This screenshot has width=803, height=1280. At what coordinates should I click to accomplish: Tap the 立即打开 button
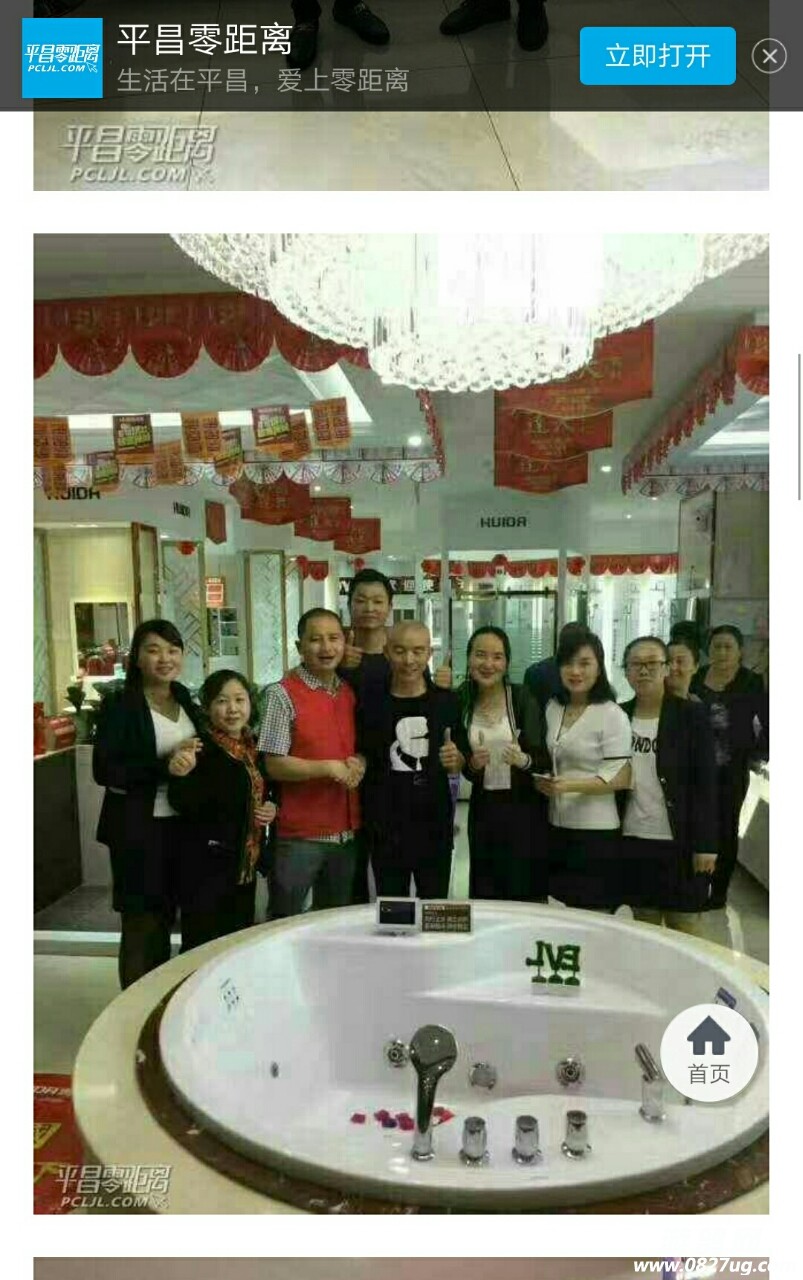click(x=657, y=56)
